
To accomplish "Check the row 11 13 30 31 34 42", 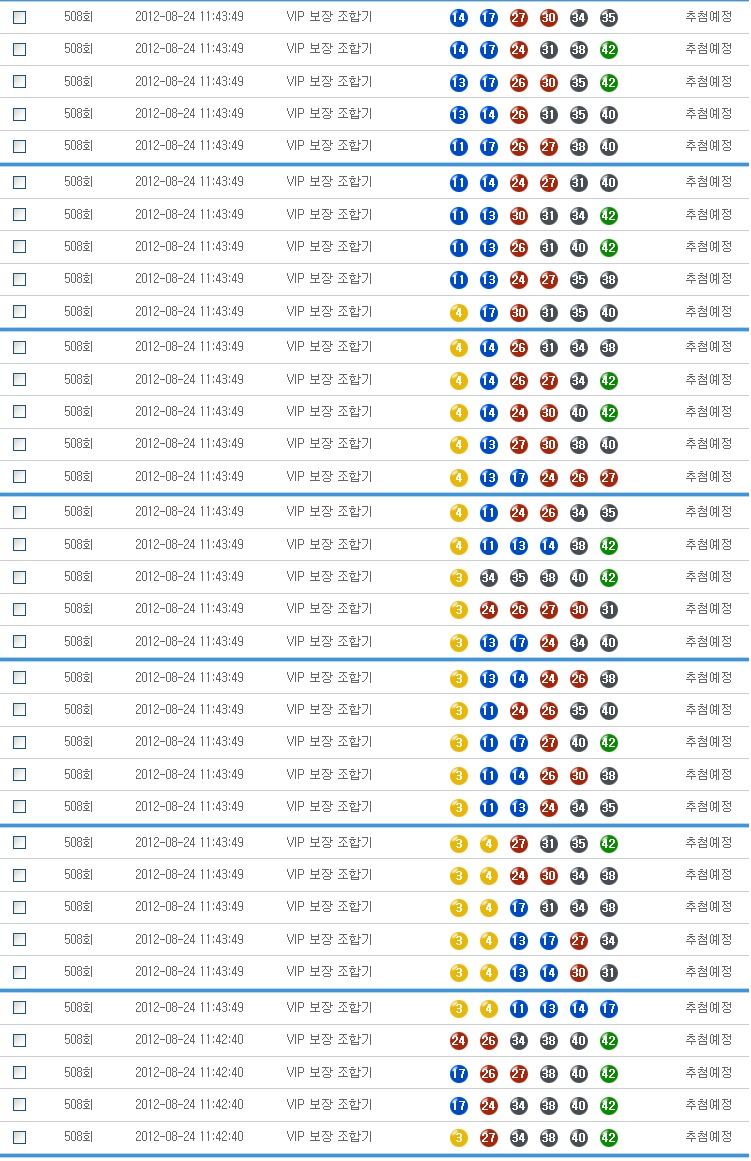I will 19,214.
